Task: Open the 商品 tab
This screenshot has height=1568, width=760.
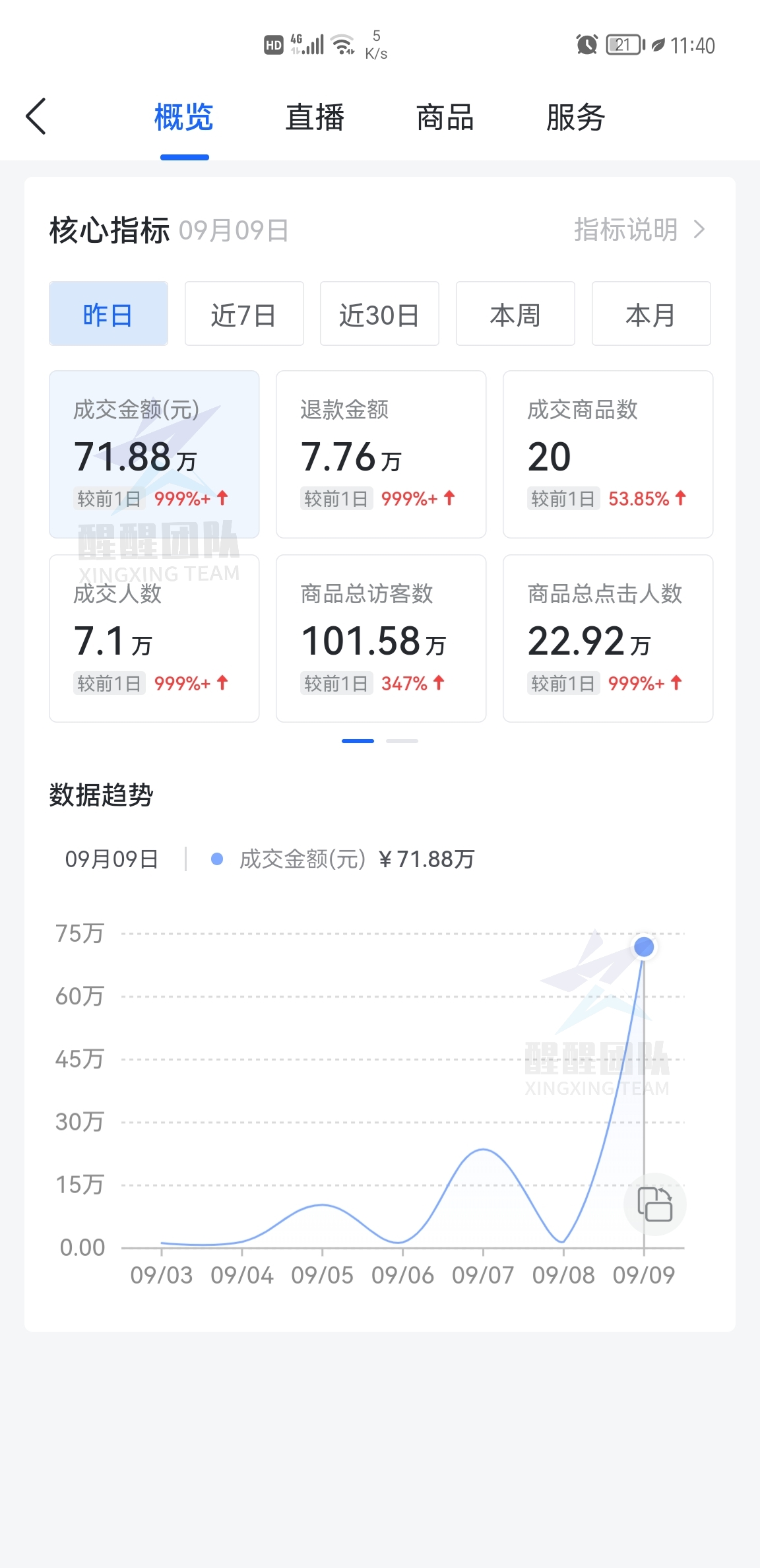Action: [445, 116]
